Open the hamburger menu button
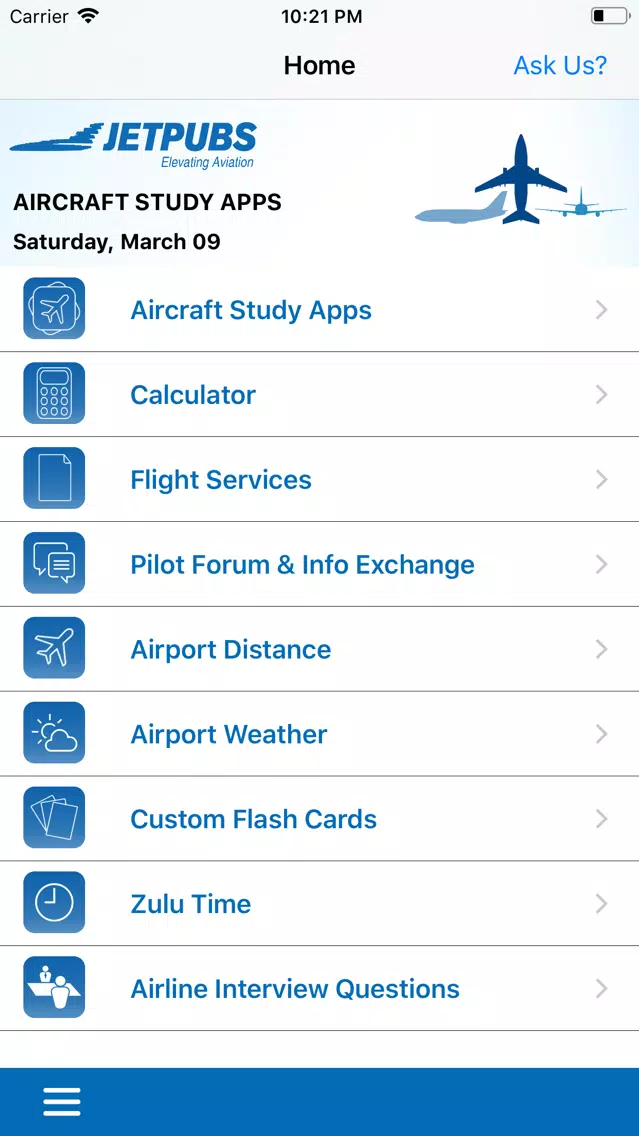 pos(62,1102)
